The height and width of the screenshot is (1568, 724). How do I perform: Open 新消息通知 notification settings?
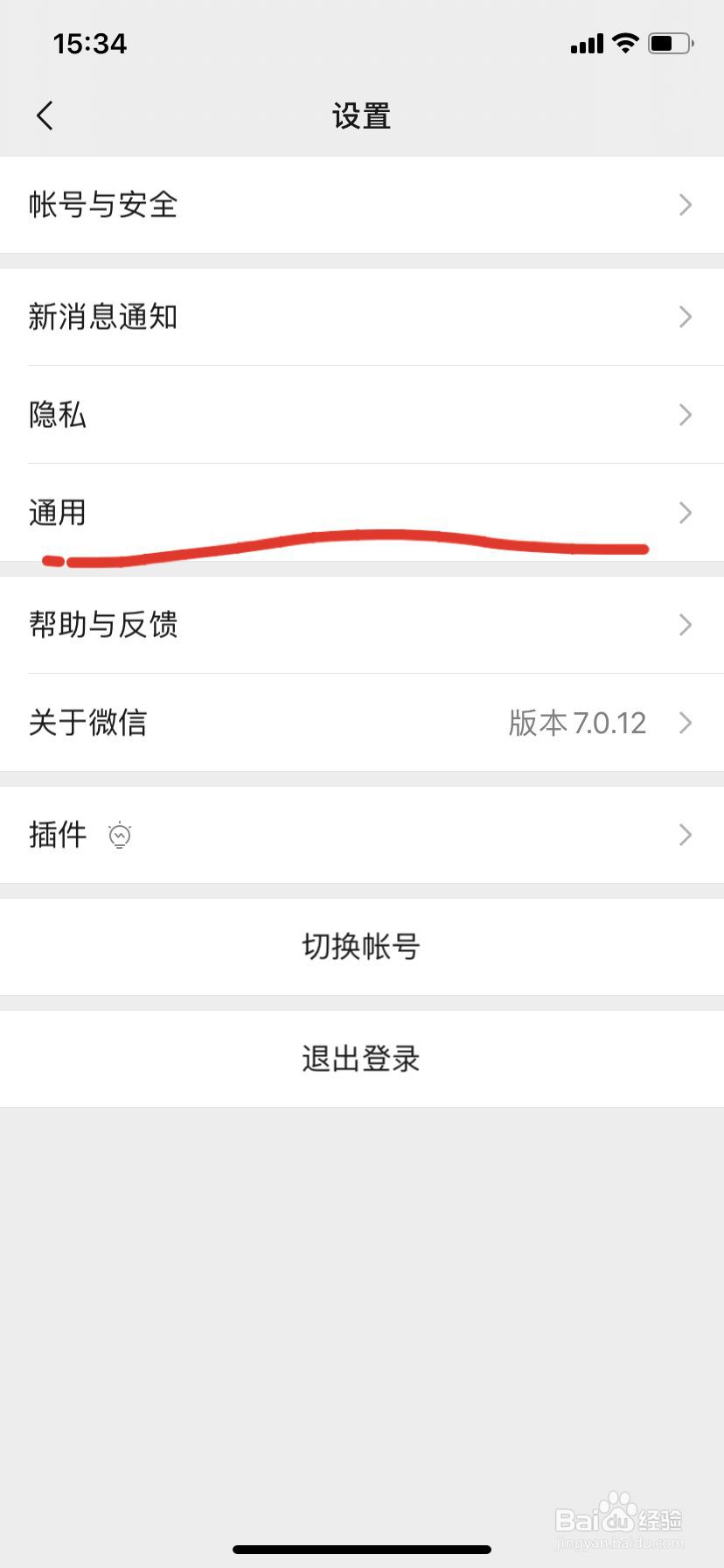tap(362, 317)
